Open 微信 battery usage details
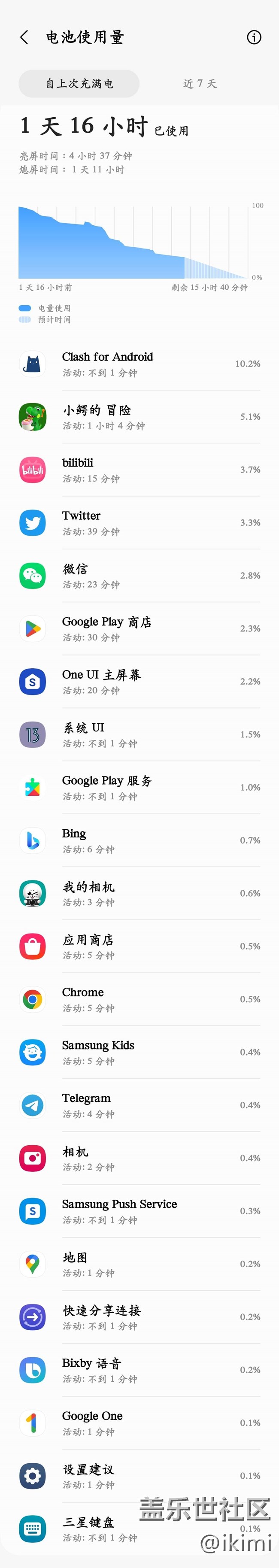Image resolution: width=279 pixels, height=1568 pixels. [x=139, y=576]
